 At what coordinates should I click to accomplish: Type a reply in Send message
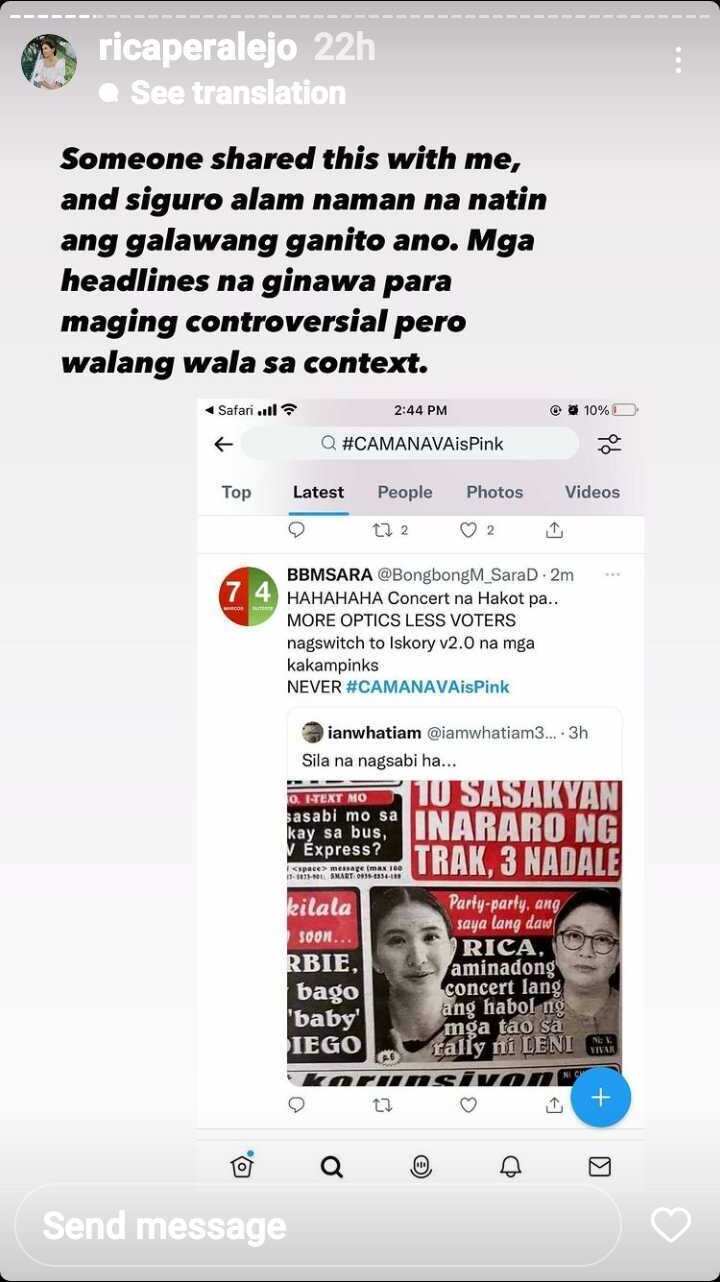pyautogui.click(x=318, y=1225)
